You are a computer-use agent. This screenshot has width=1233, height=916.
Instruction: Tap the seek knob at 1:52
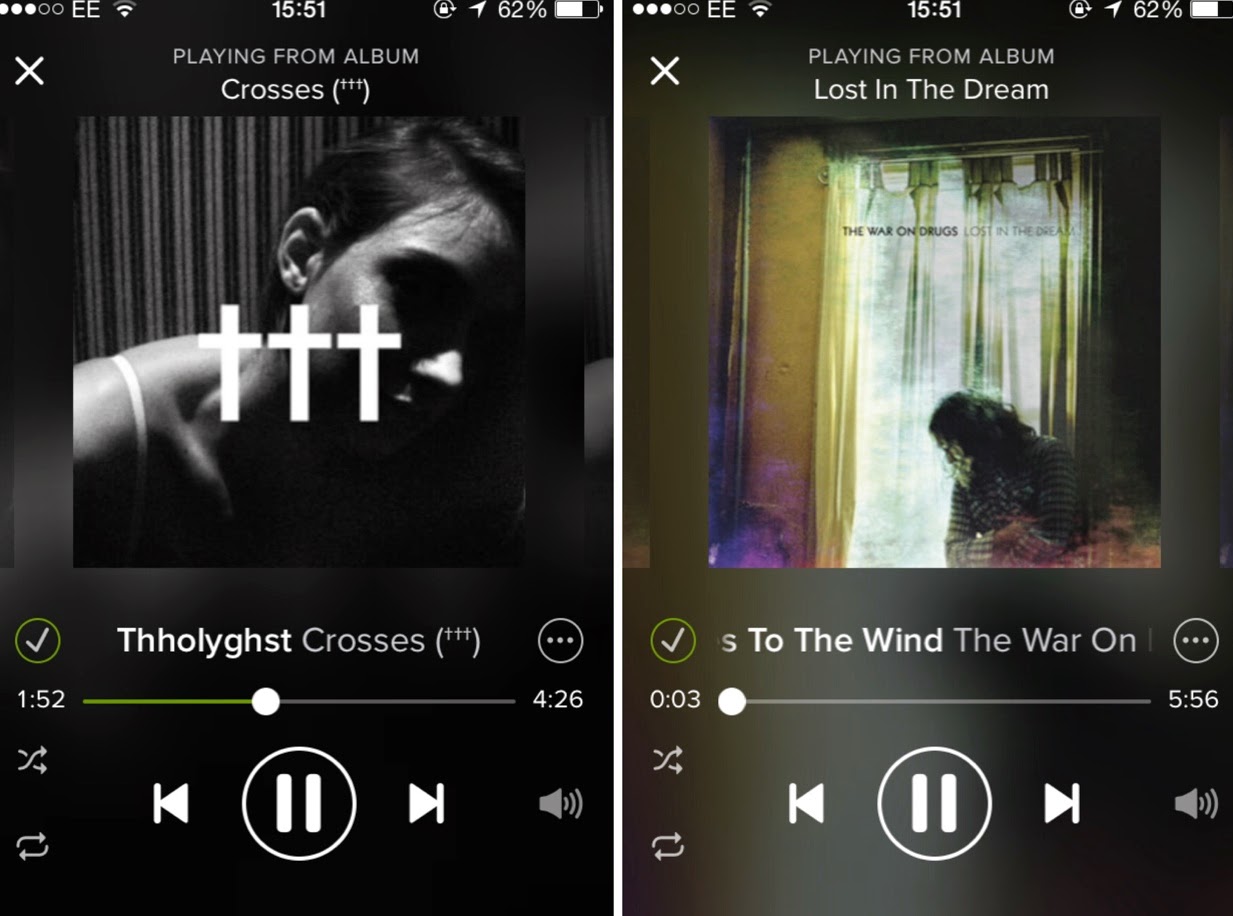click(x=265, y=701)
